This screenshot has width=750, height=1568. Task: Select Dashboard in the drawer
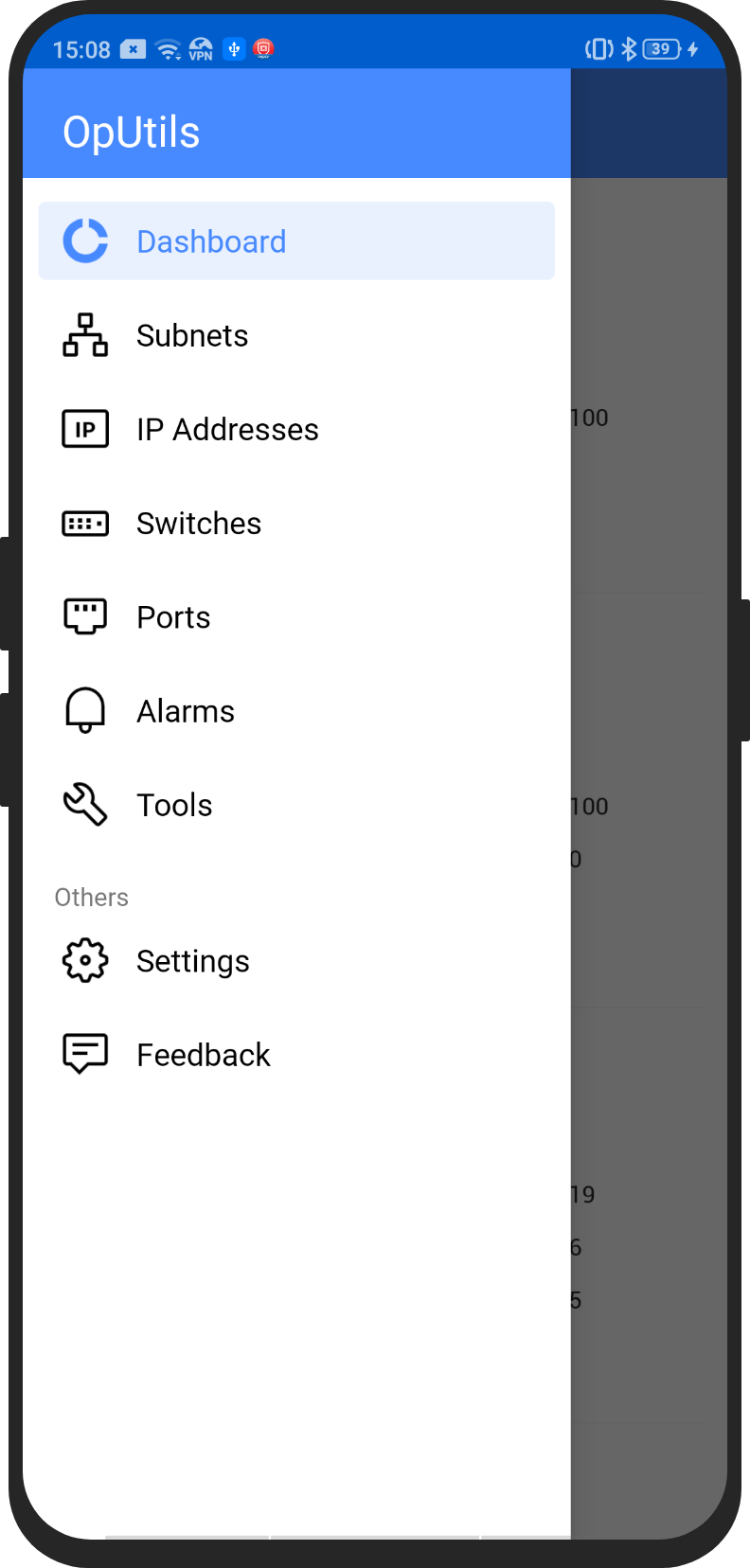[x=210, y=241]
